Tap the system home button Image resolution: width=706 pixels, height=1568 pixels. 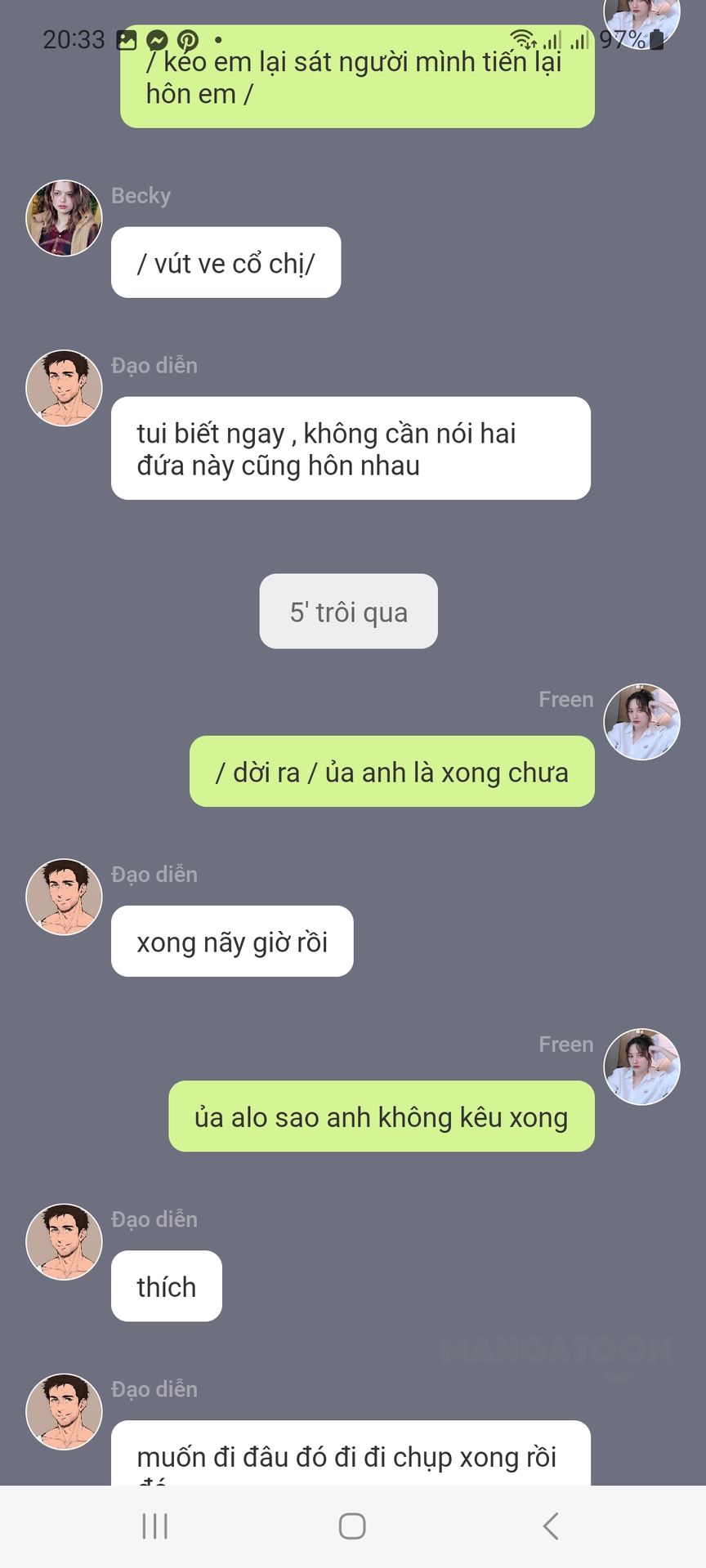point(352,1526)
